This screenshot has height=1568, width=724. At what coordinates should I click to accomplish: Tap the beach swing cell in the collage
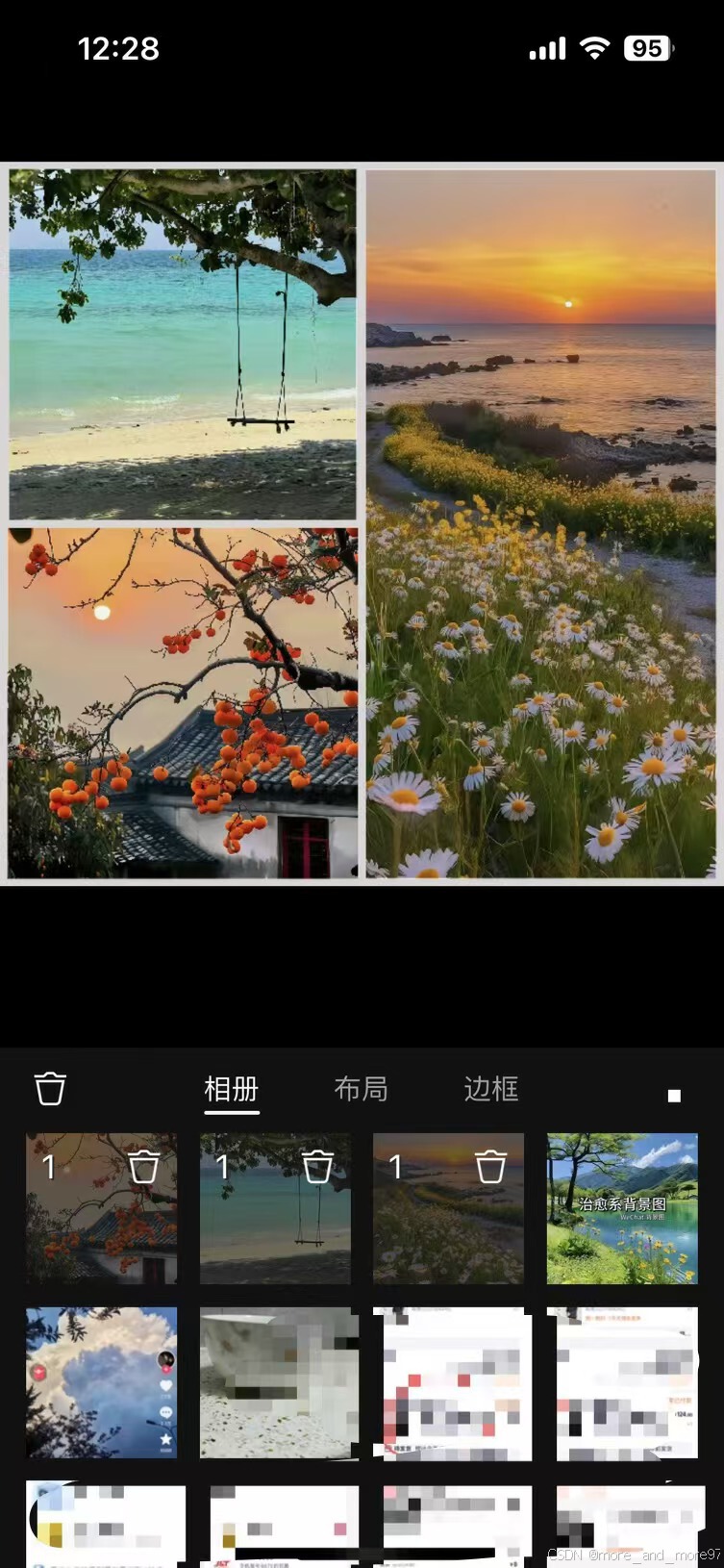click(183, 344)
